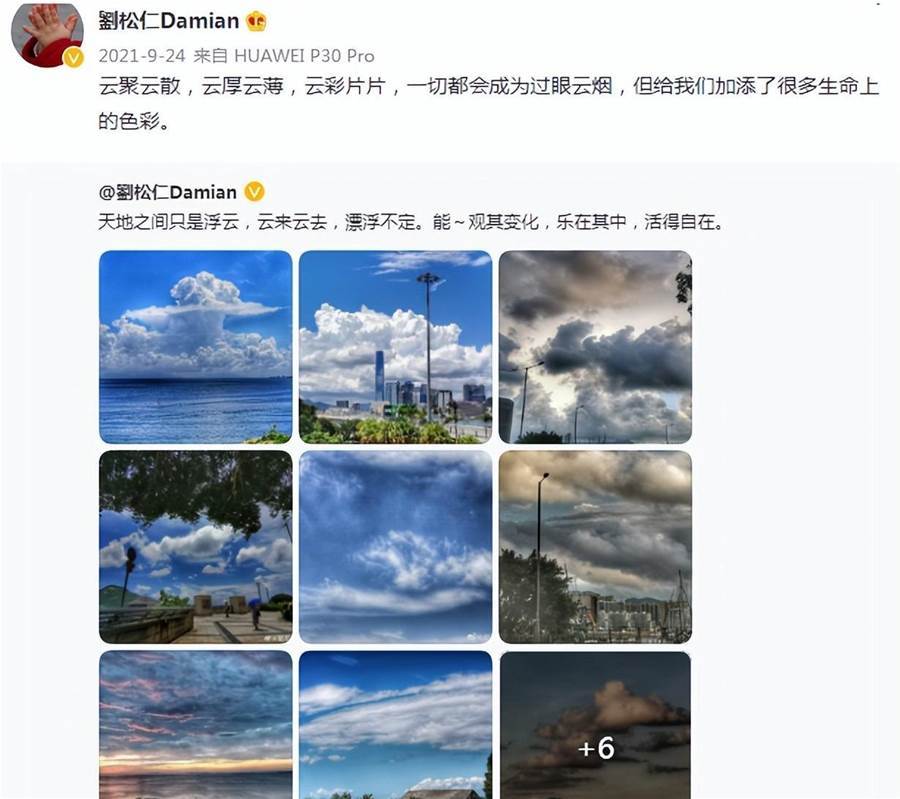
Task: Open 劉松仁Damian's profile avatar
Action: pos(46,35)
